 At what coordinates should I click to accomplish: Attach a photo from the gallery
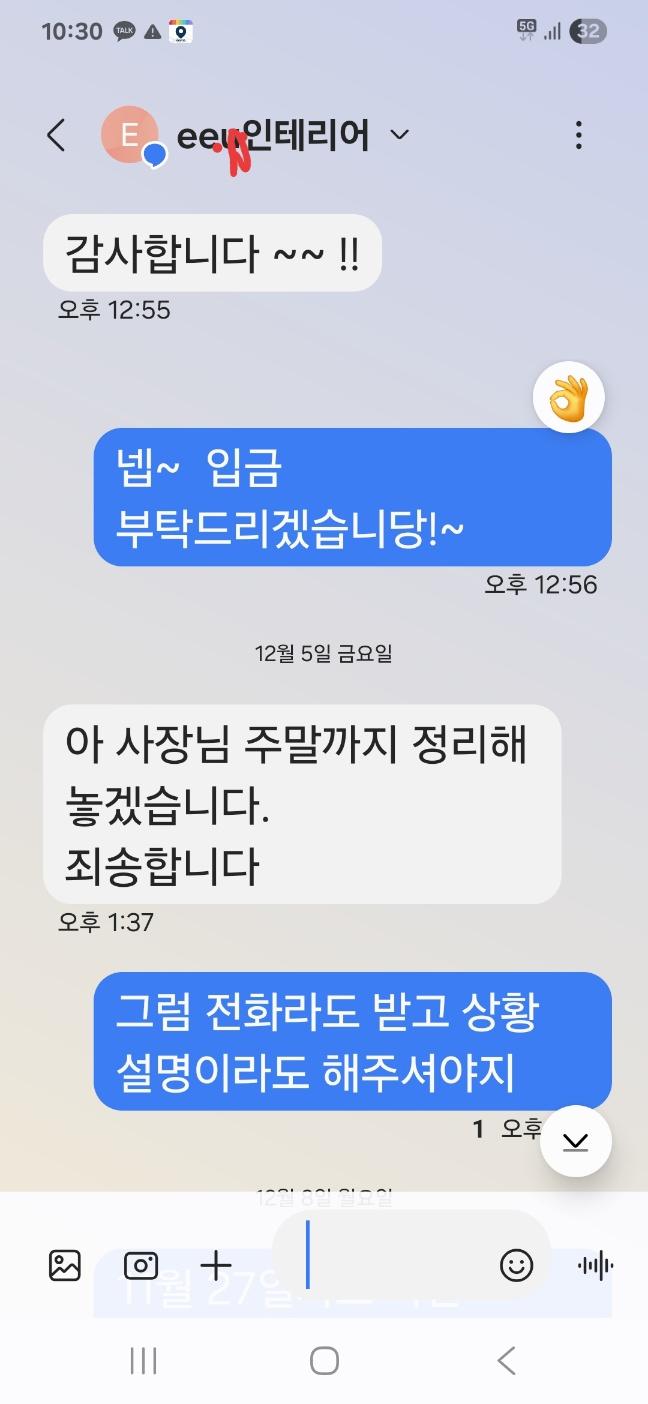[65, 1265]
